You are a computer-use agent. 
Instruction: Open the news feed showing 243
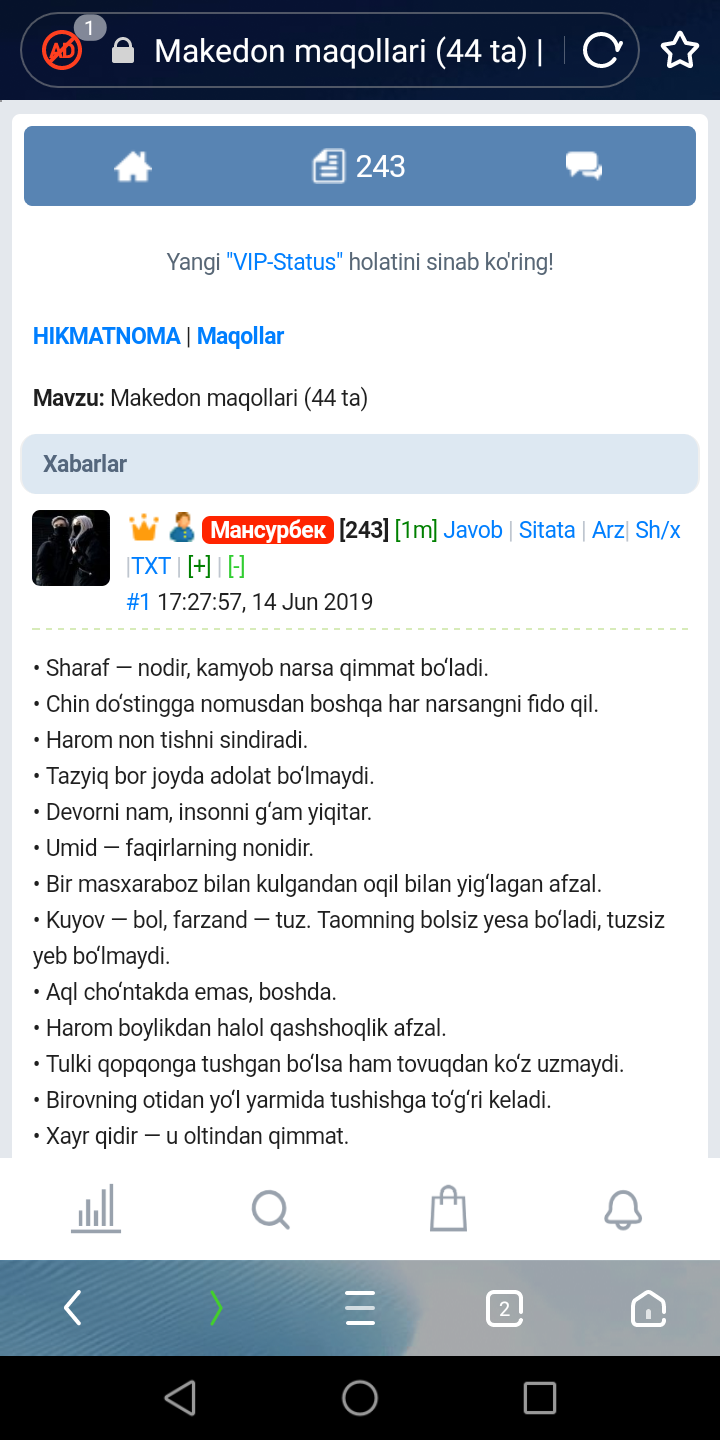[359, 166]
